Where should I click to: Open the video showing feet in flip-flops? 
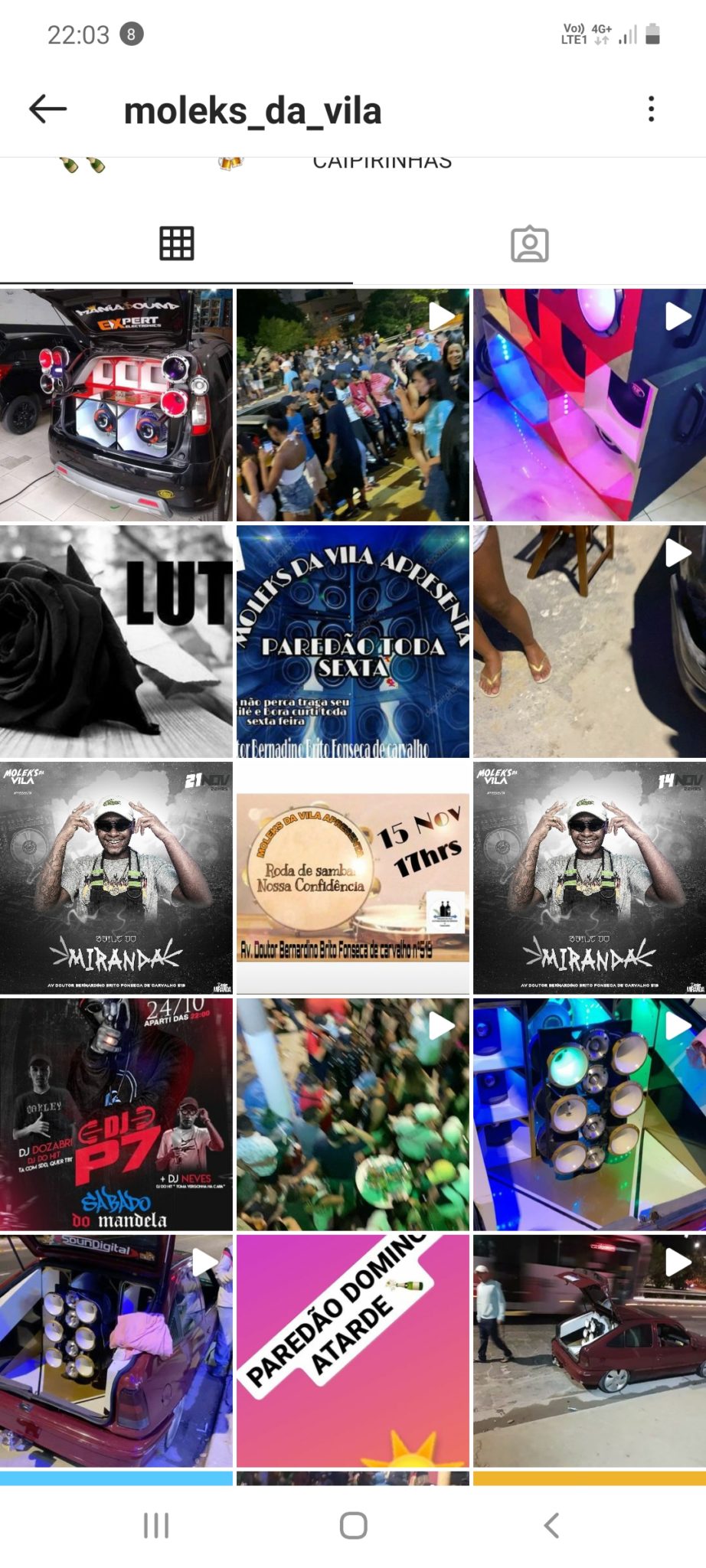589,642
